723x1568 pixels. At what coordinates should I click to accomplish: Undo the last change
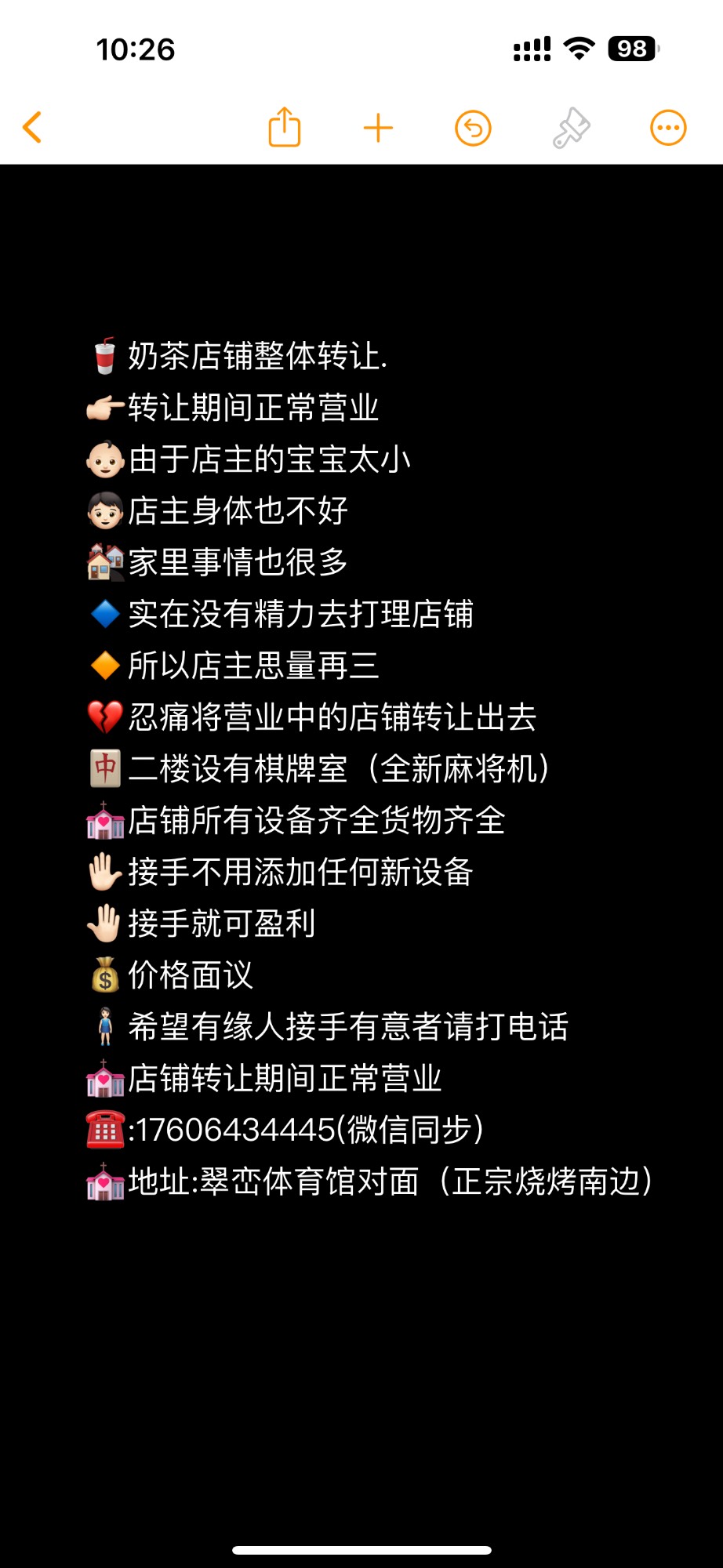[473, 128]
